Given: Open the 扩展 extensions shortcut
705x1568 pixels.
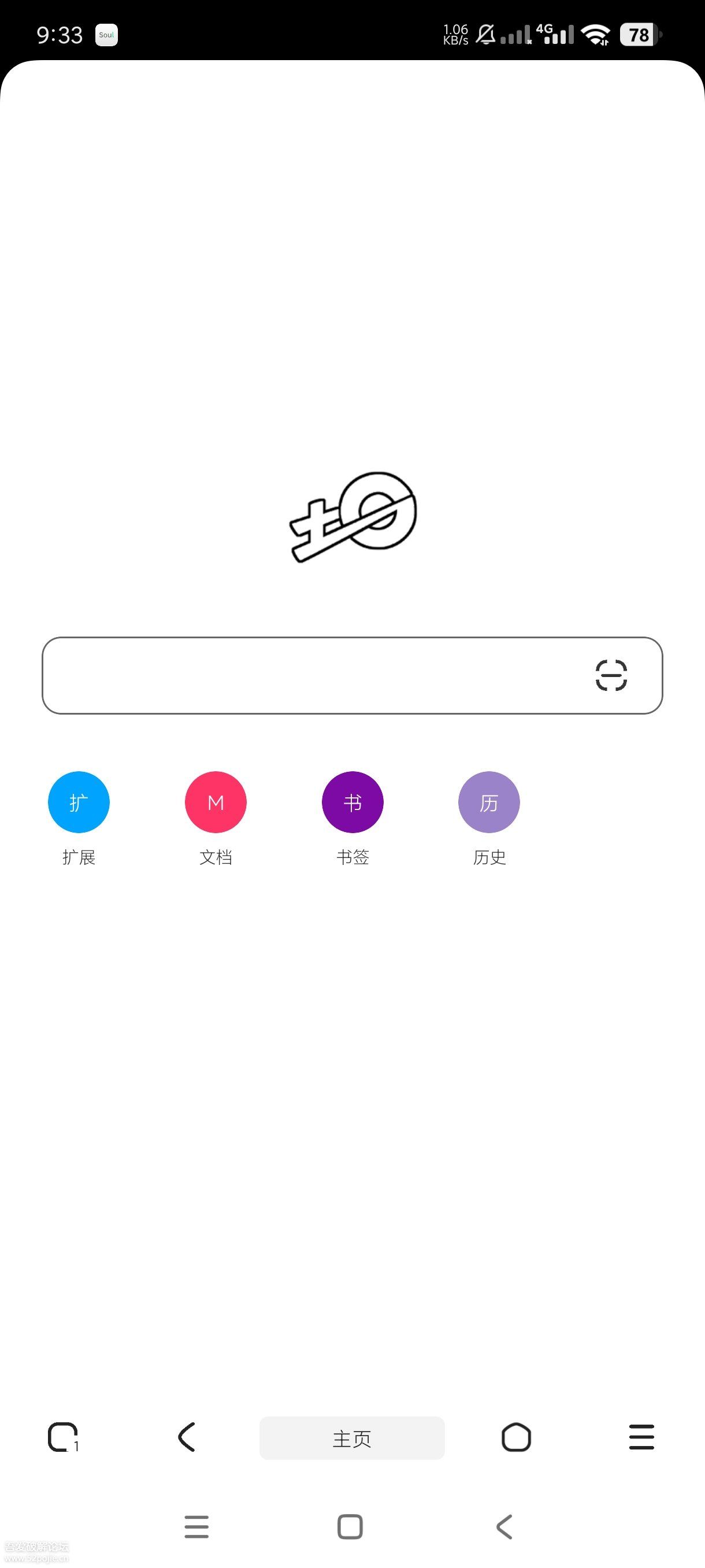Looking at the screenshot, I should [x=79, y=803].
